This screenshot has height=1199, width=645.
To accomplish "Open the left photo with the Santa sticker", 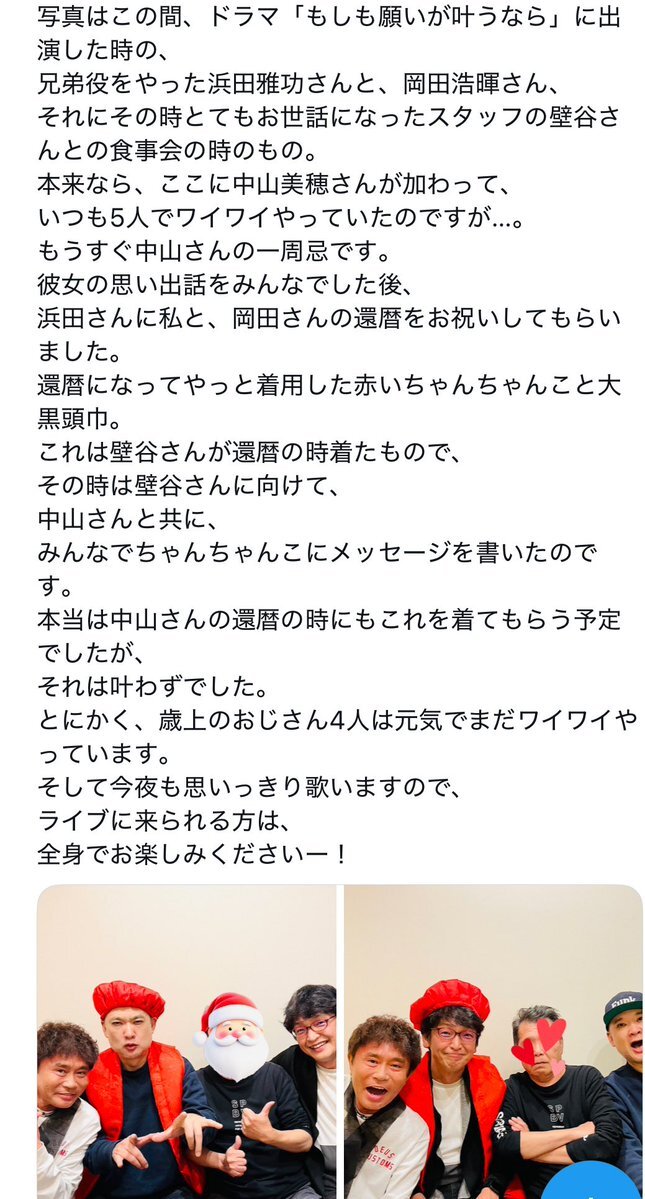I will pos(186,1041).
